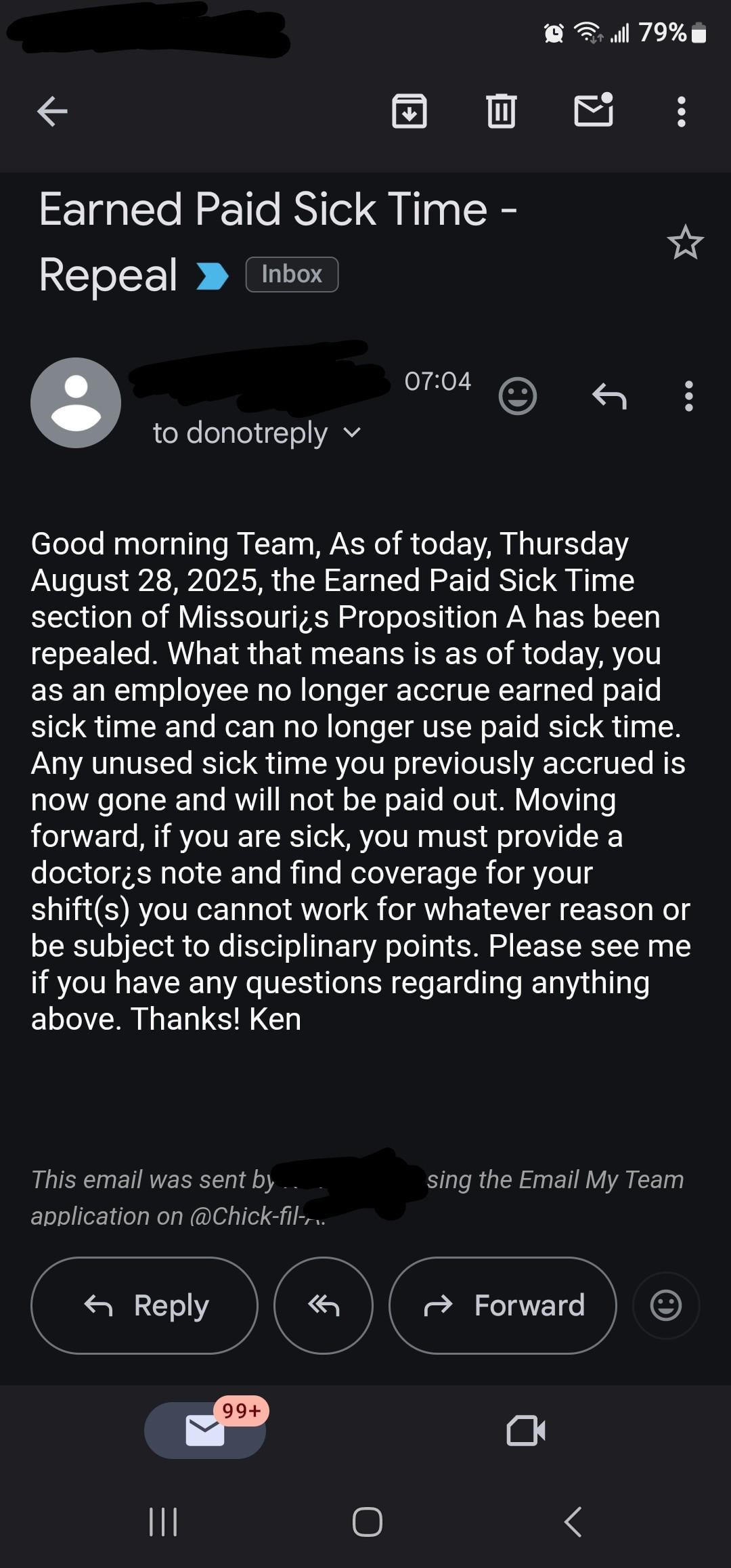Screen dimensions: 731x1568
Task: Open the message's three-dot options menu
Action: point(688,396)
